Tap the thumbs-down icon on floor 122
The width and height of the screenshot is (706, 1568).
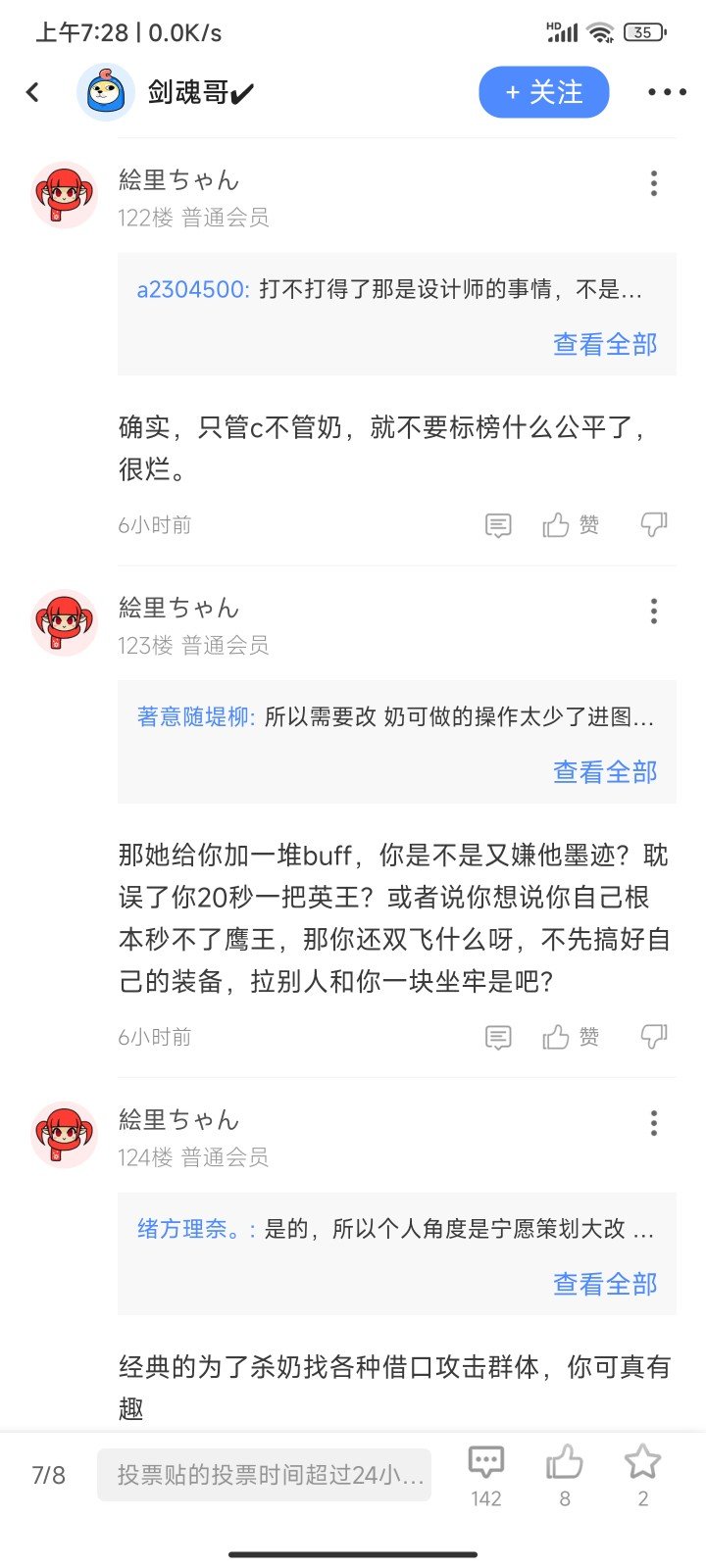pos(655,524)
